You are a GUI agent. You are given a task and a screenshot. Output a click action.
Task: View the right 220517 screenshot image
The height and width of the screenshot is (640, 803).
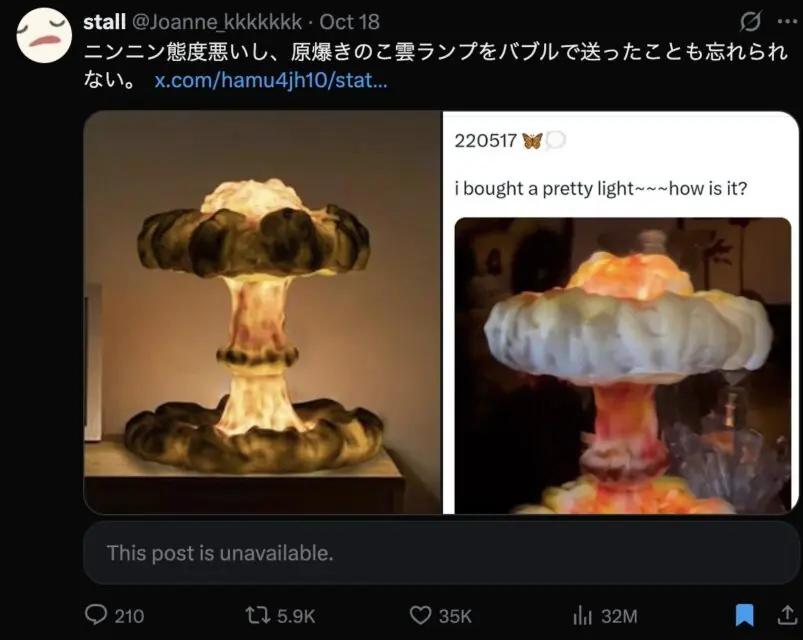[x=621, y=312]
